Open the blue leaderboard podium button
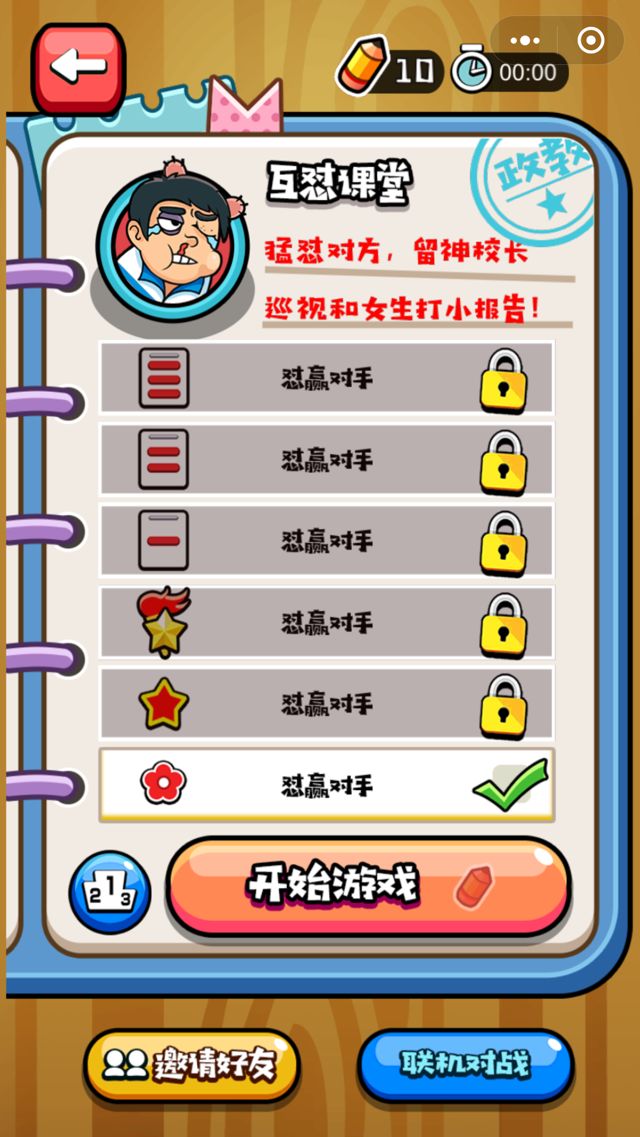Viewport: 640px width, 1137px height. [x=109, y=892]
